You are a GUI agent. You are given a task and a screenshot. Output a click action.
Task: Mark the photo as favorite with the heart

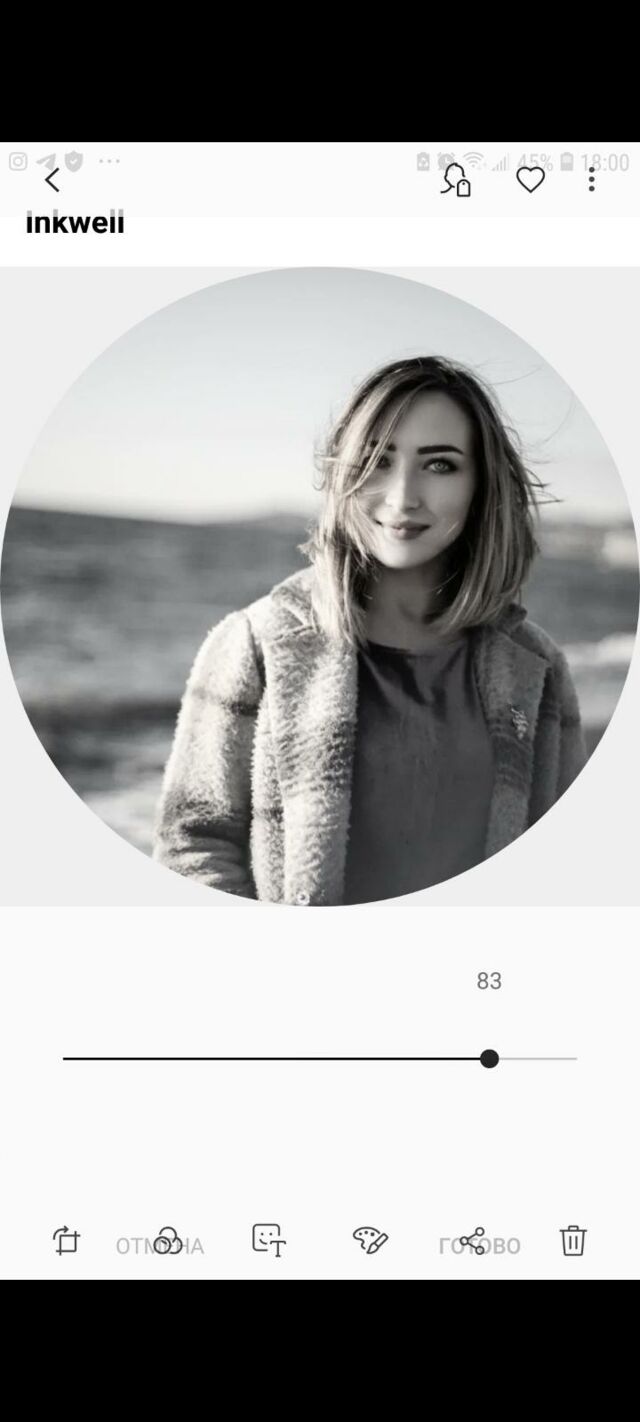pyautogui.click(x=530, y=180)
